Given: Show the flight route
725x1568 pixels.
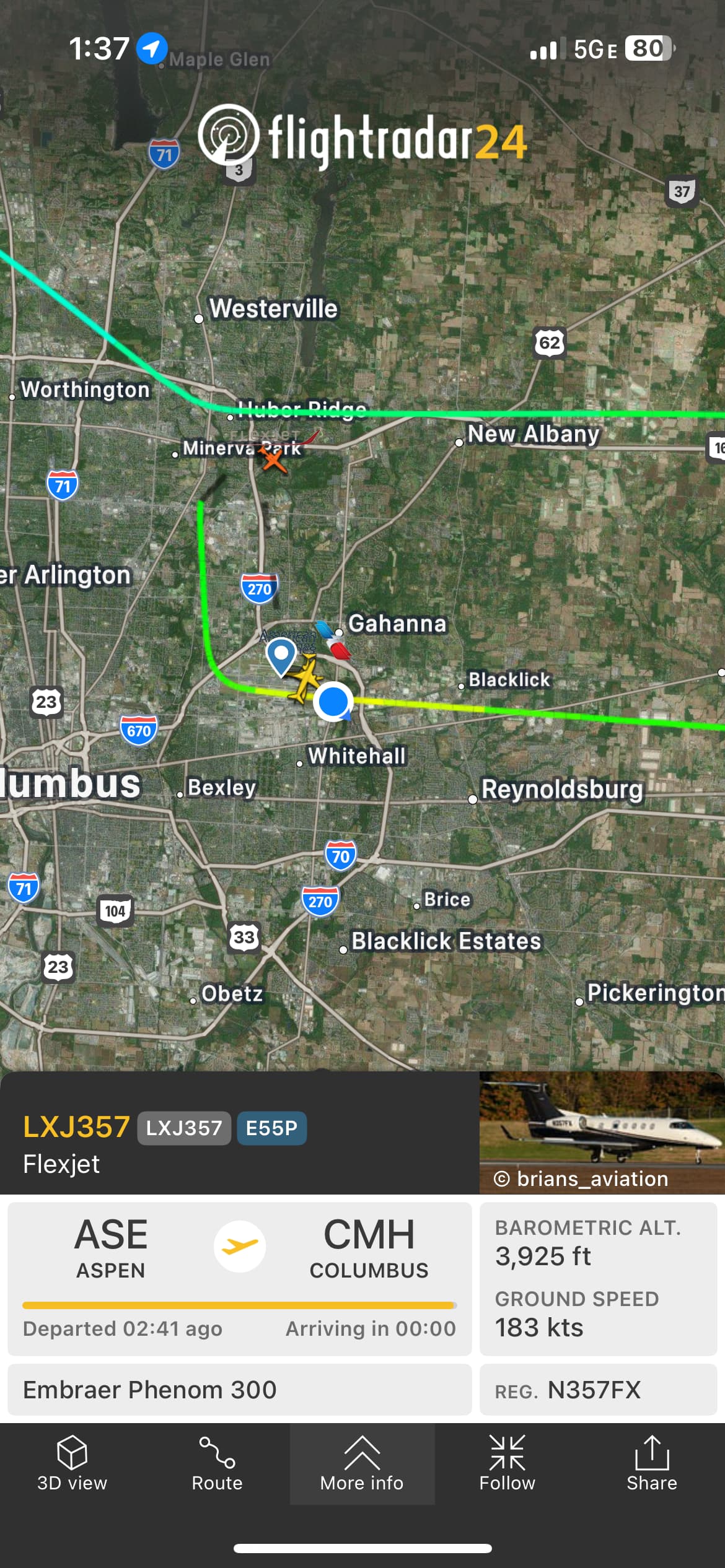Looking at the screenshot, I should [x=217, y=1464].
